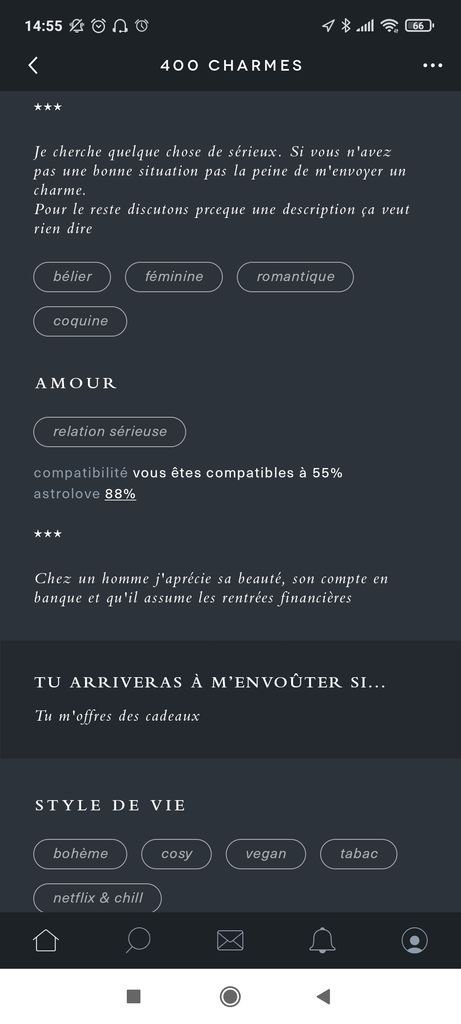The image size is (461, 1024).
Task: Select the tabac tag
Action: click(358, 854)
